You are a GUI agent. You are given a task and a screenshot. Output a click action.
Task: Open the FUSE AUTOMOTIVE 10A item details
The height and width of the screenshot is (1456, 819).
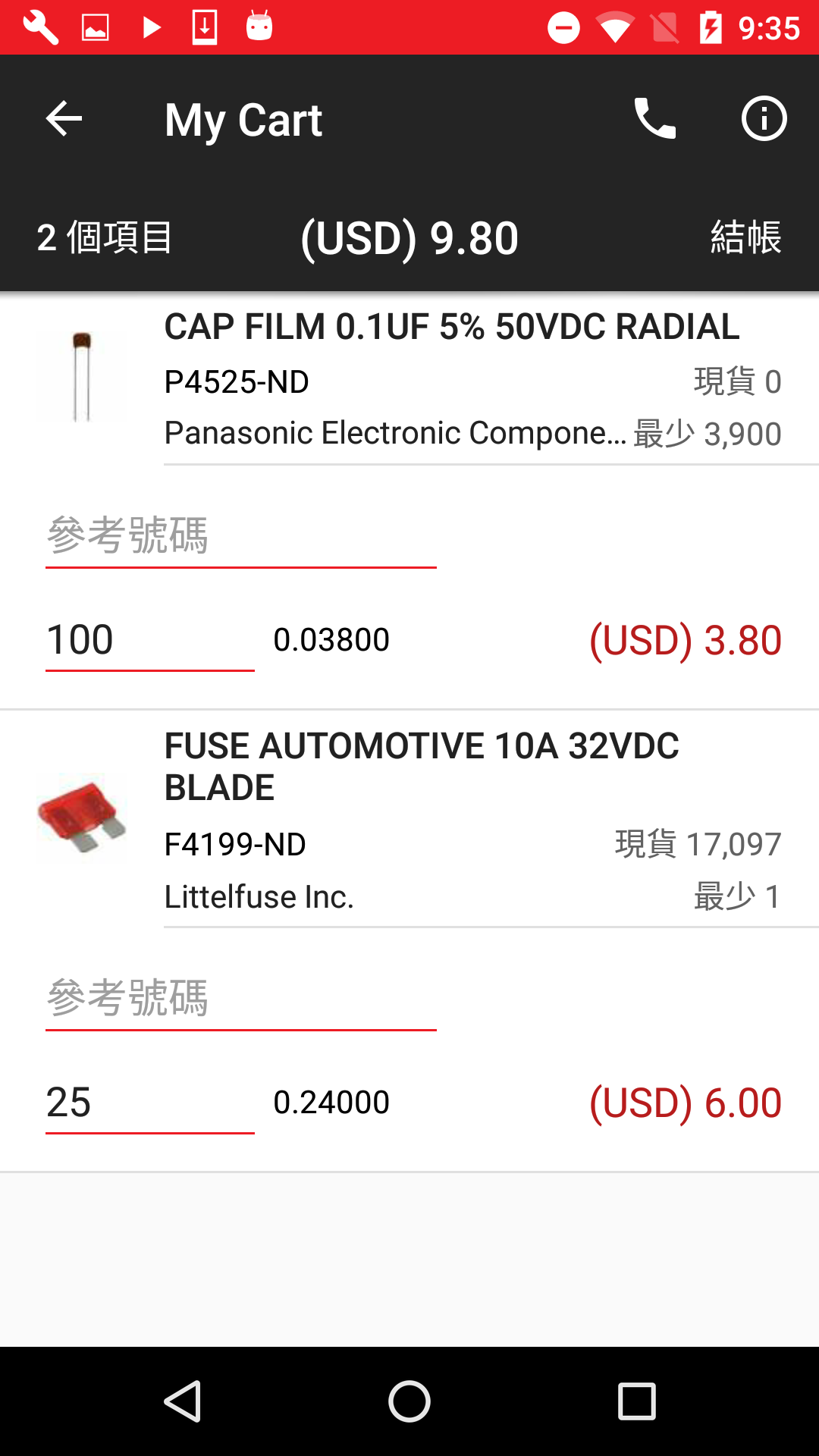pos(409,821)
